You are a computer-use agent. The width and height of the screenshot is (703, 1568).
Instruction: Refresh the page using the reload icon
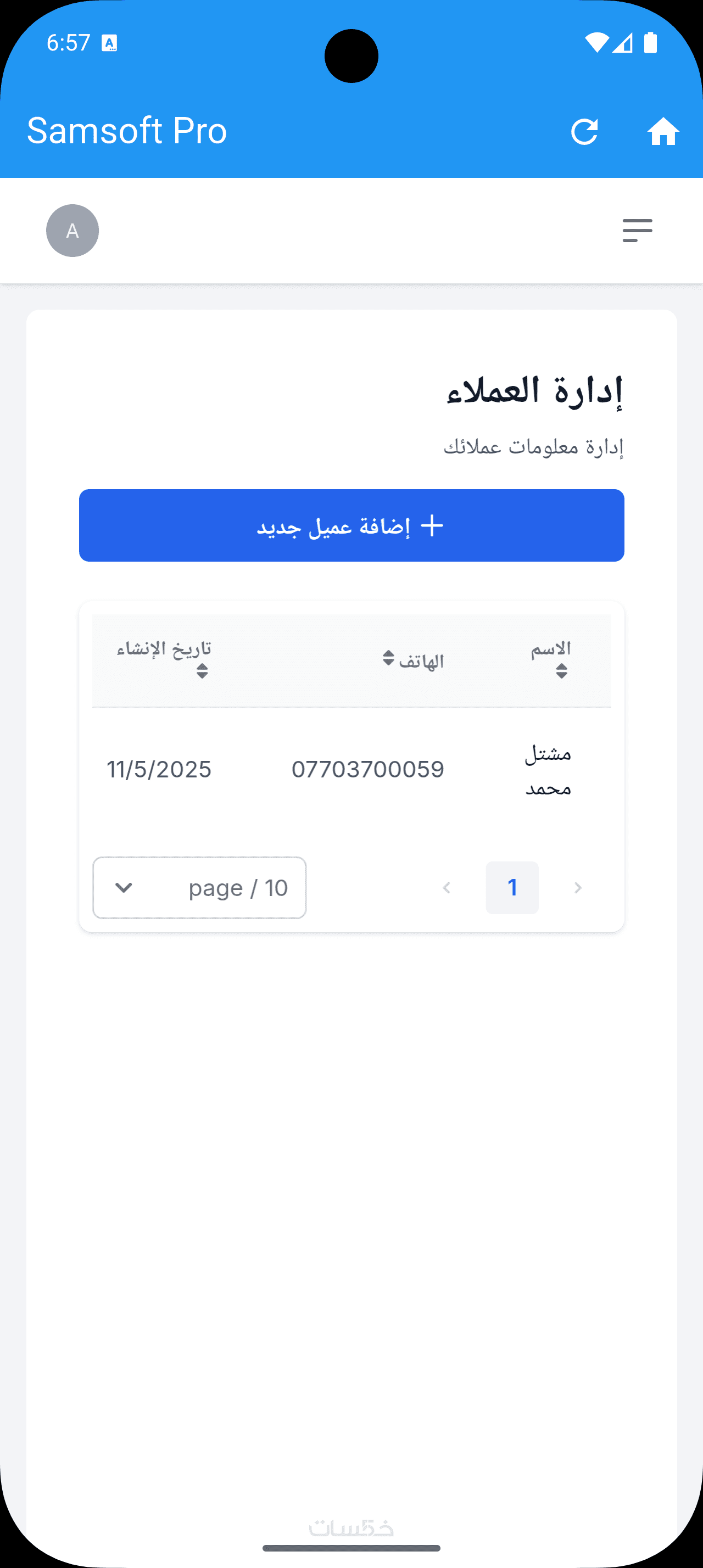point(584,131)
